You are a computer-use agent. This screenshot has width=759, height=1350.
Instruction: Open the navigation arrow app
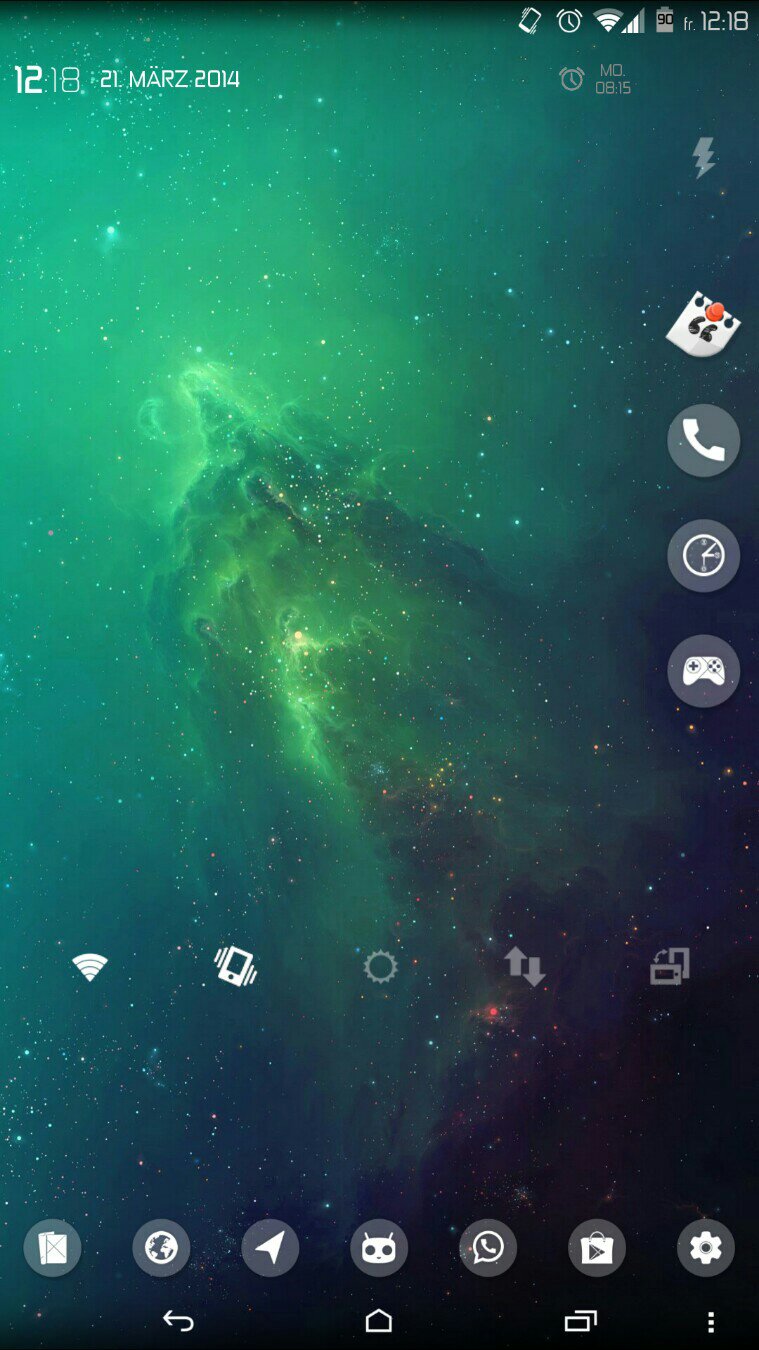pos(270,1248)
